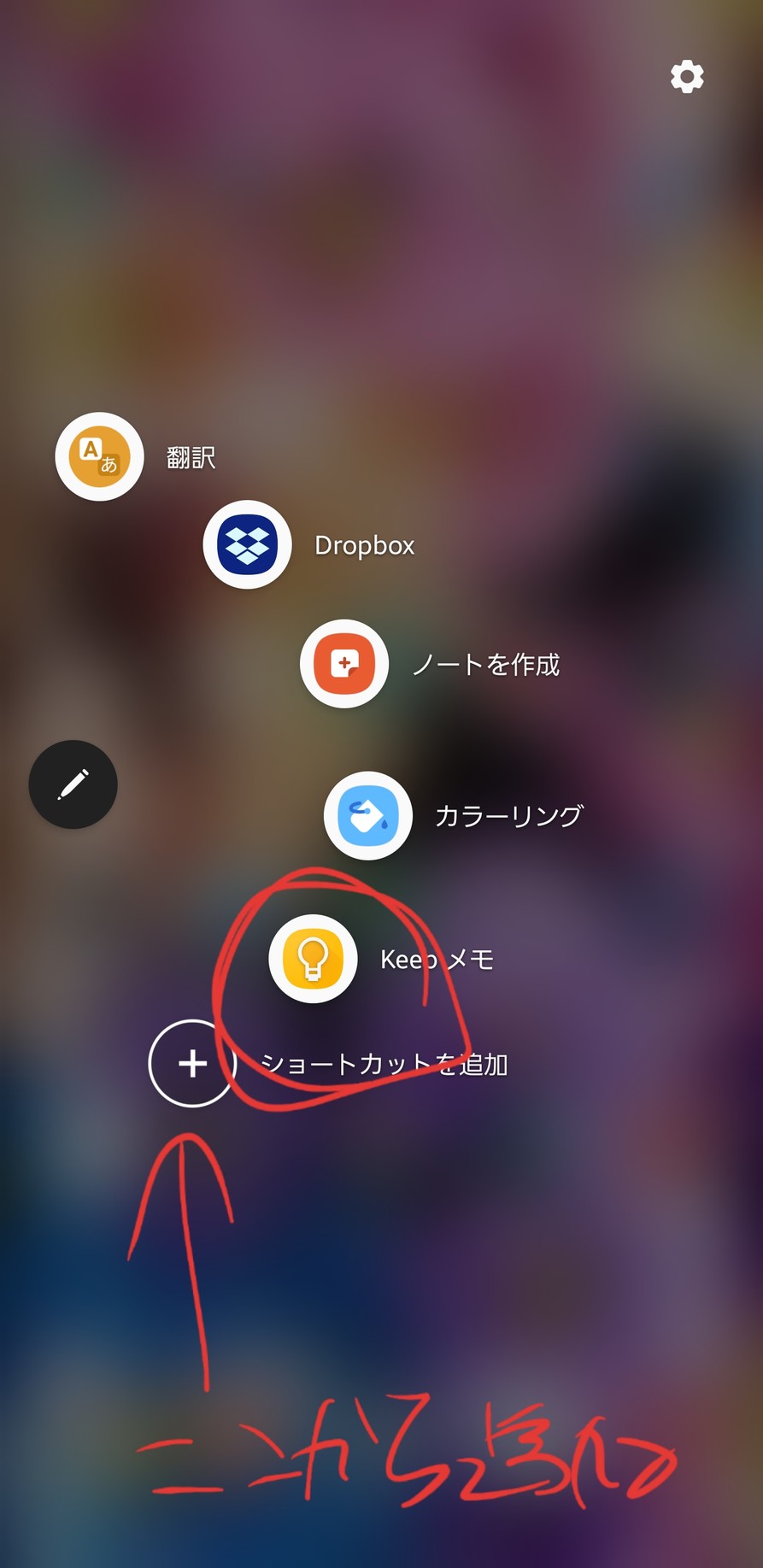Viewport: 763px width, 1568px height.
Task: Select ノートを作成 to create a note
Action: [344, 664]
